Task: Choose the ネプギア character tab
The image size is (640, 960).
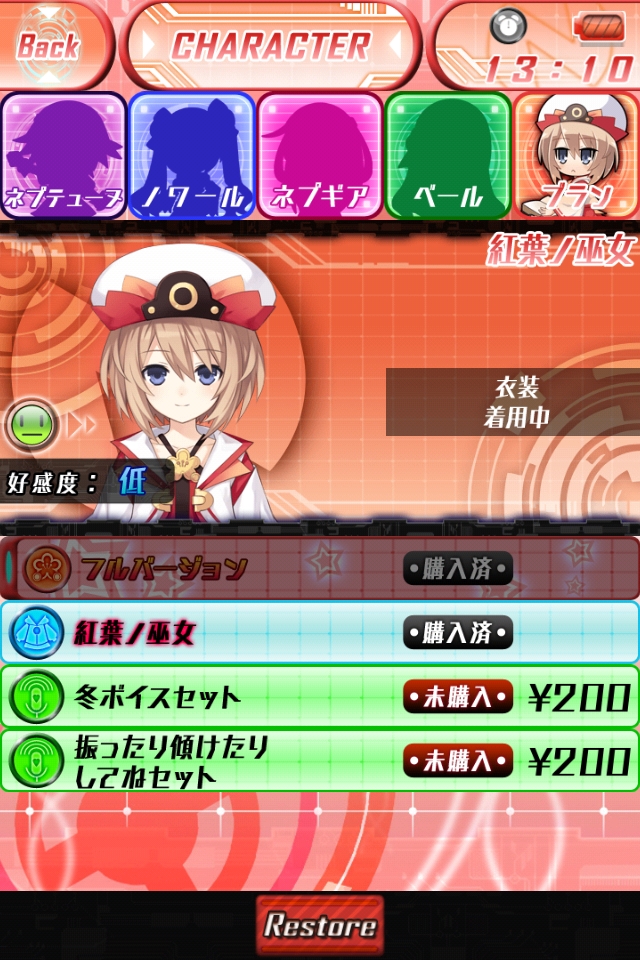Action: coord(319,155)
